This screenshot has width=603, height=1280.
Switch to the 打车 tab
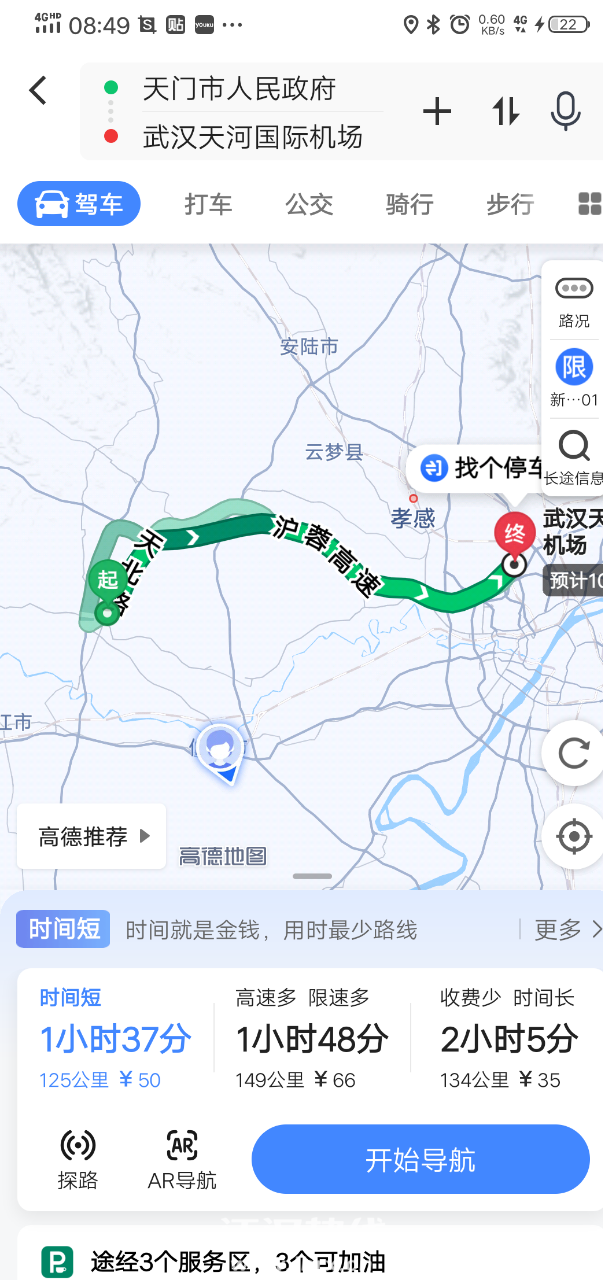208,204
